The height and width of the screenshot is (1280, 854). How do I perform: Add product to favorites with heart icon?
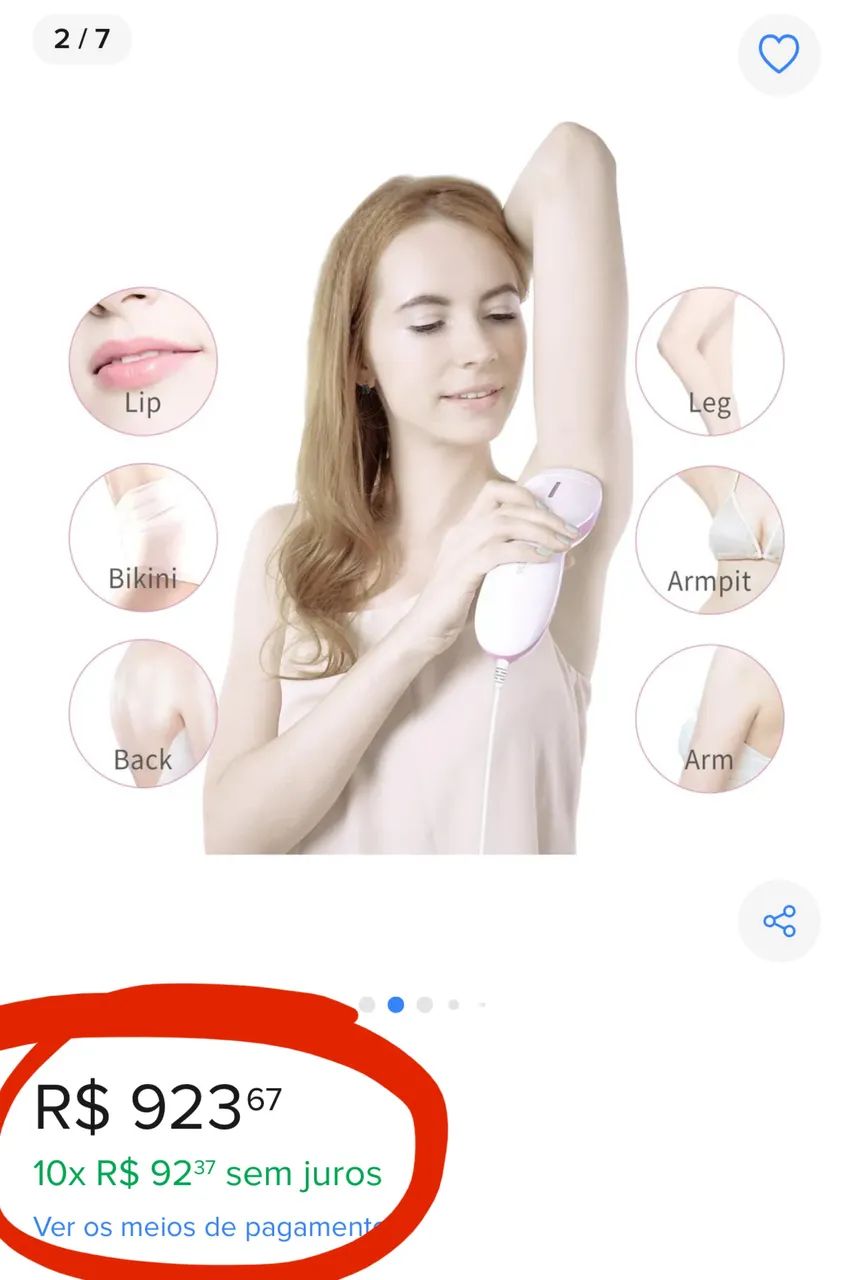pos(778,54)
